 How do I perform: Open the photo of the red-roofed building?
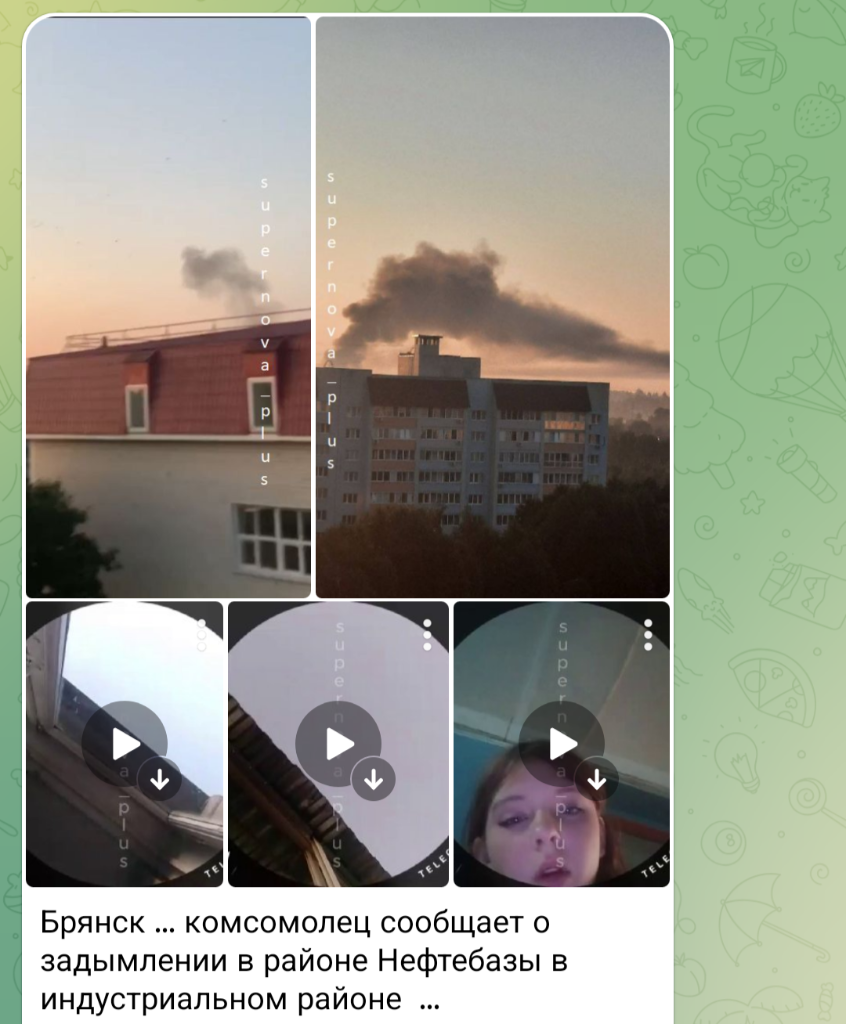[168, 307]
